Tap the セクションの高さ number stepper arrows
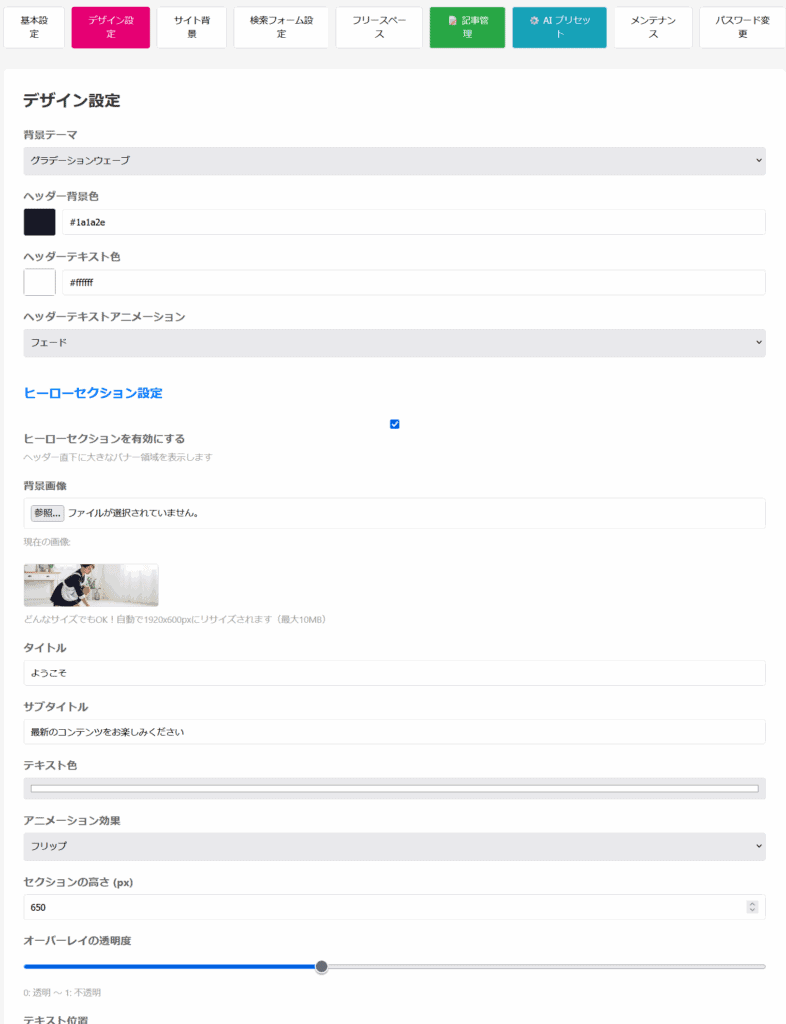The height and width of the screenshot is (1024, 786). (752, 907)
